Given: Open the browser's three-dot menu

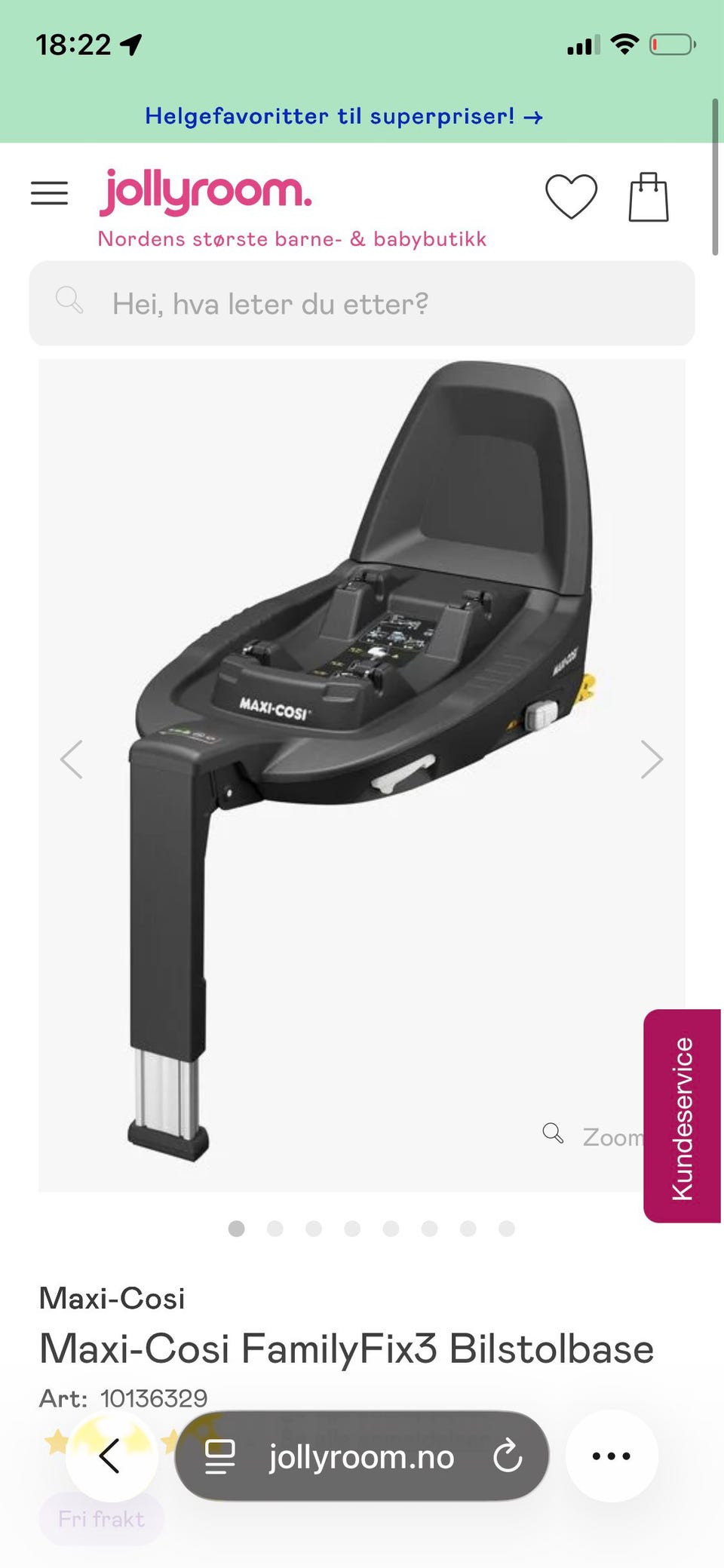Looking at the screenshot, I should 612,1456.
